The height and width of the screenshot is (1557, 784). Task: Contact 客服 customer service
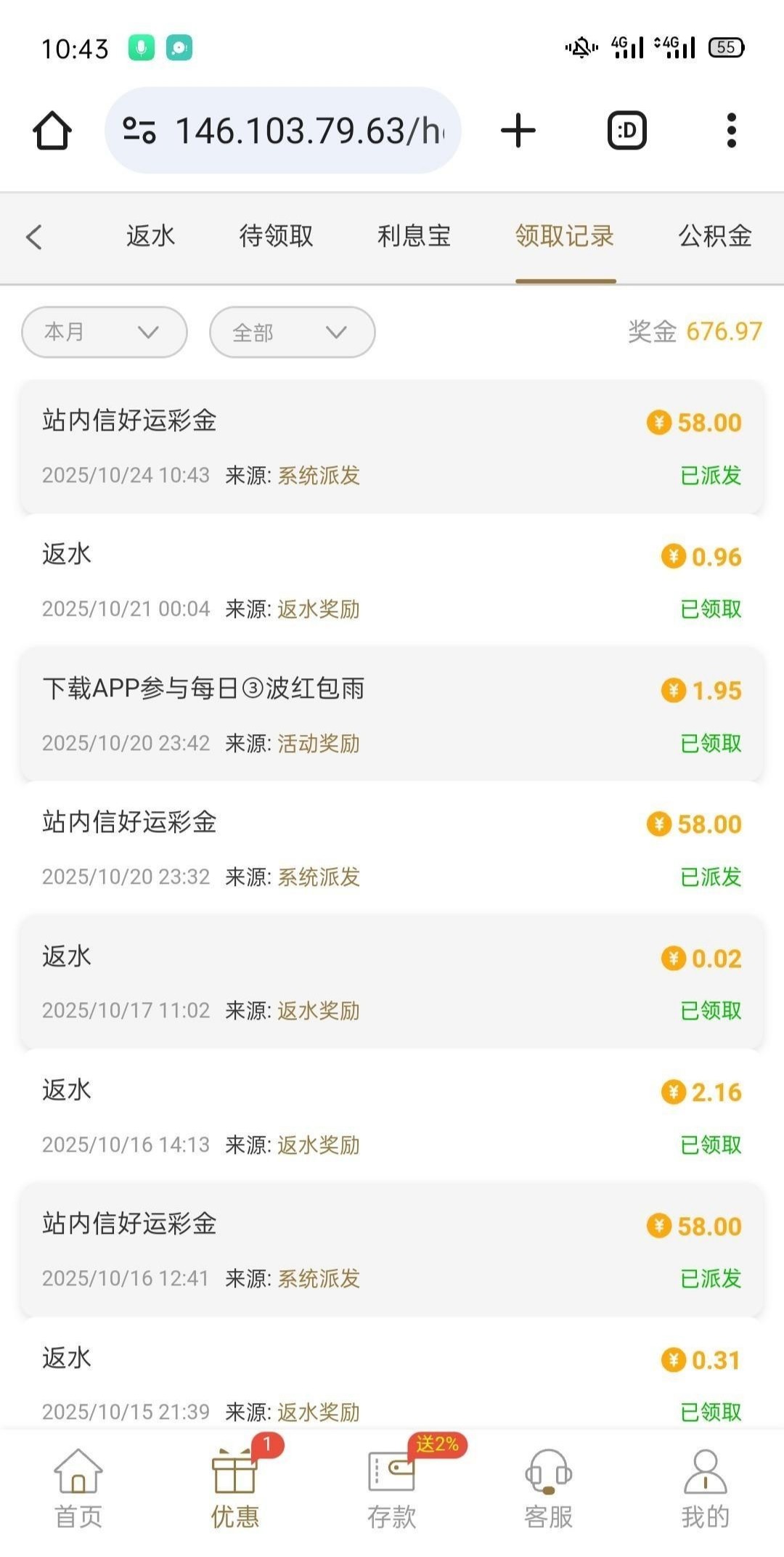(548, 1489)
